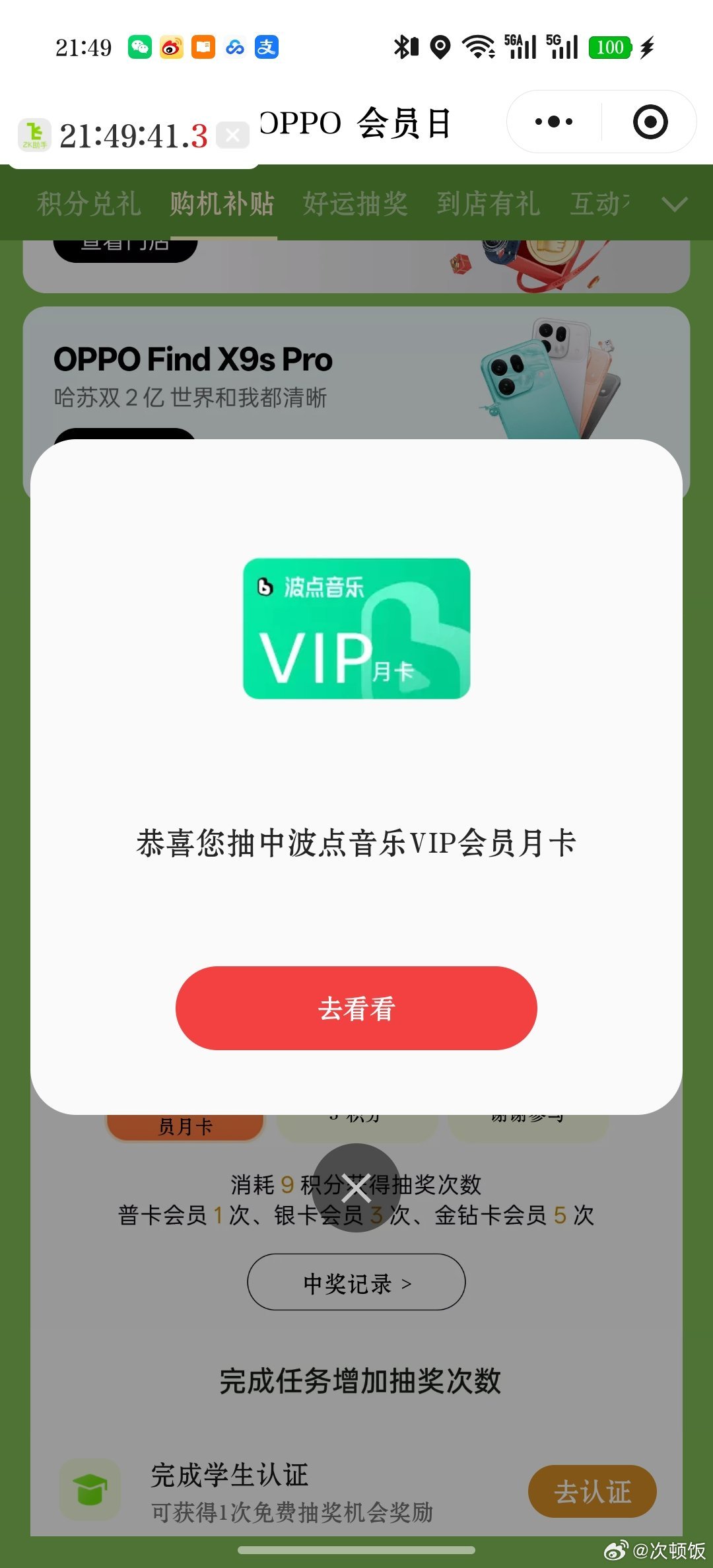Switch to the 到店有礼 tab

(x=489, y=203)
